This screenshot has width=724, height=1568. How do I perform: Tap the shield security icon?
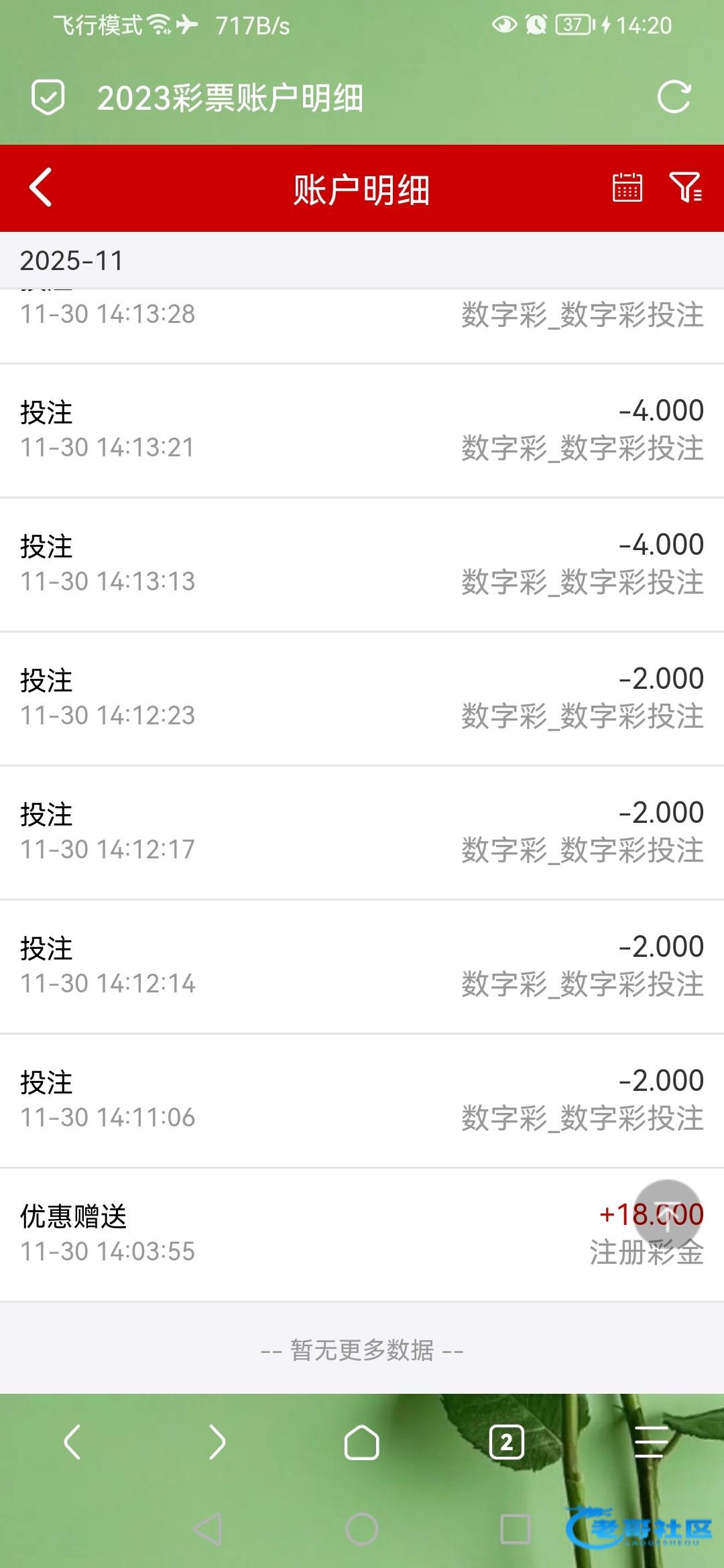(48, 98)
